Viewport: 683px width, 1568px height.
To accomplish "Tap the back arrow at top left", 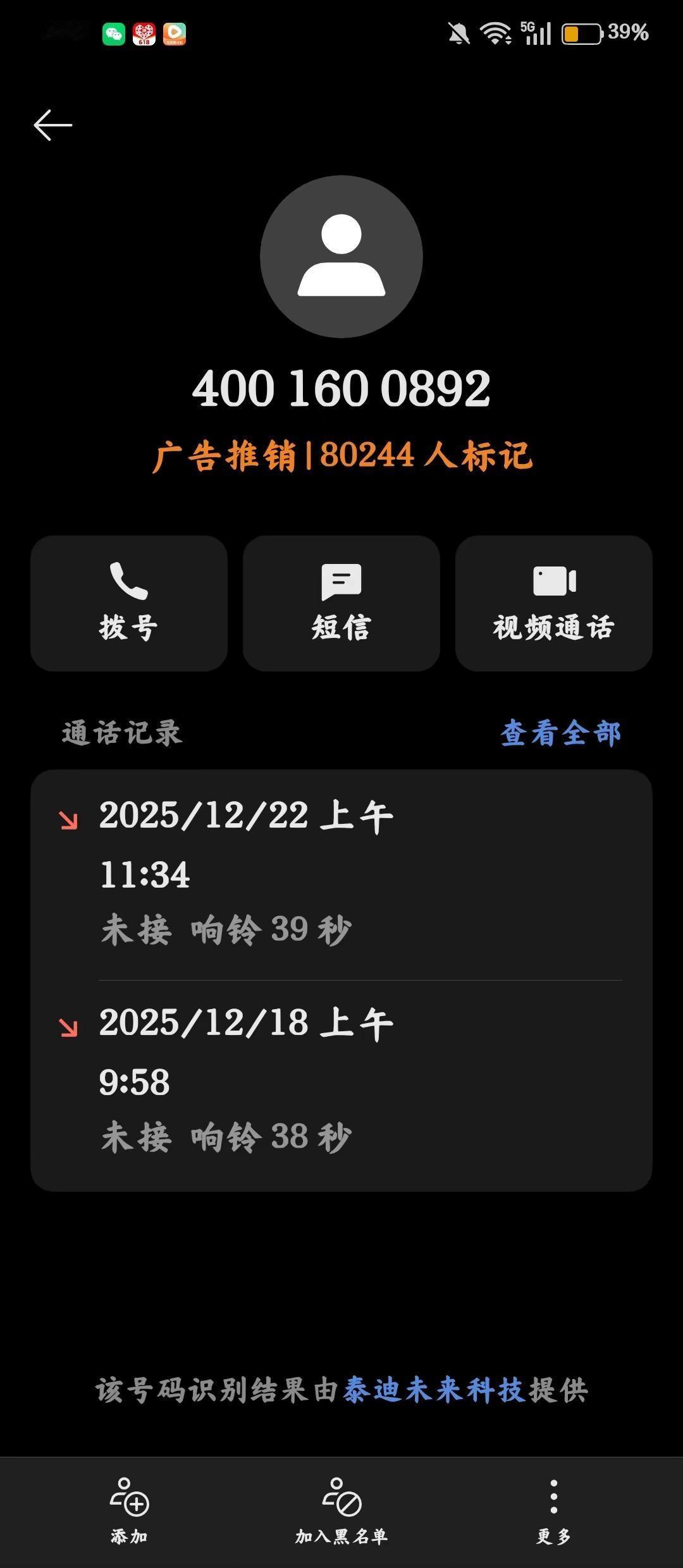I will [53, 124].
